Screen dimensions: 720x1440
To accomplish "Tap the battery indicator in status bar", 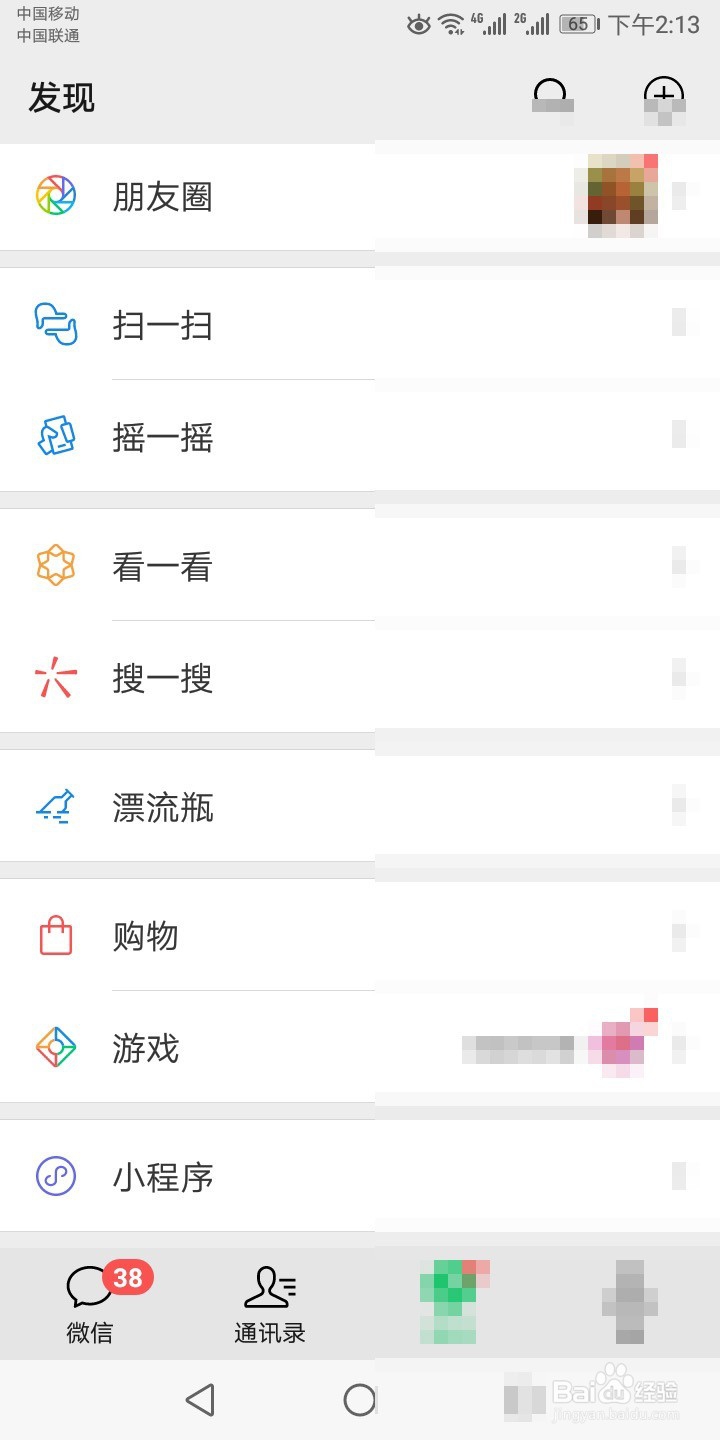I will point(578,25).
